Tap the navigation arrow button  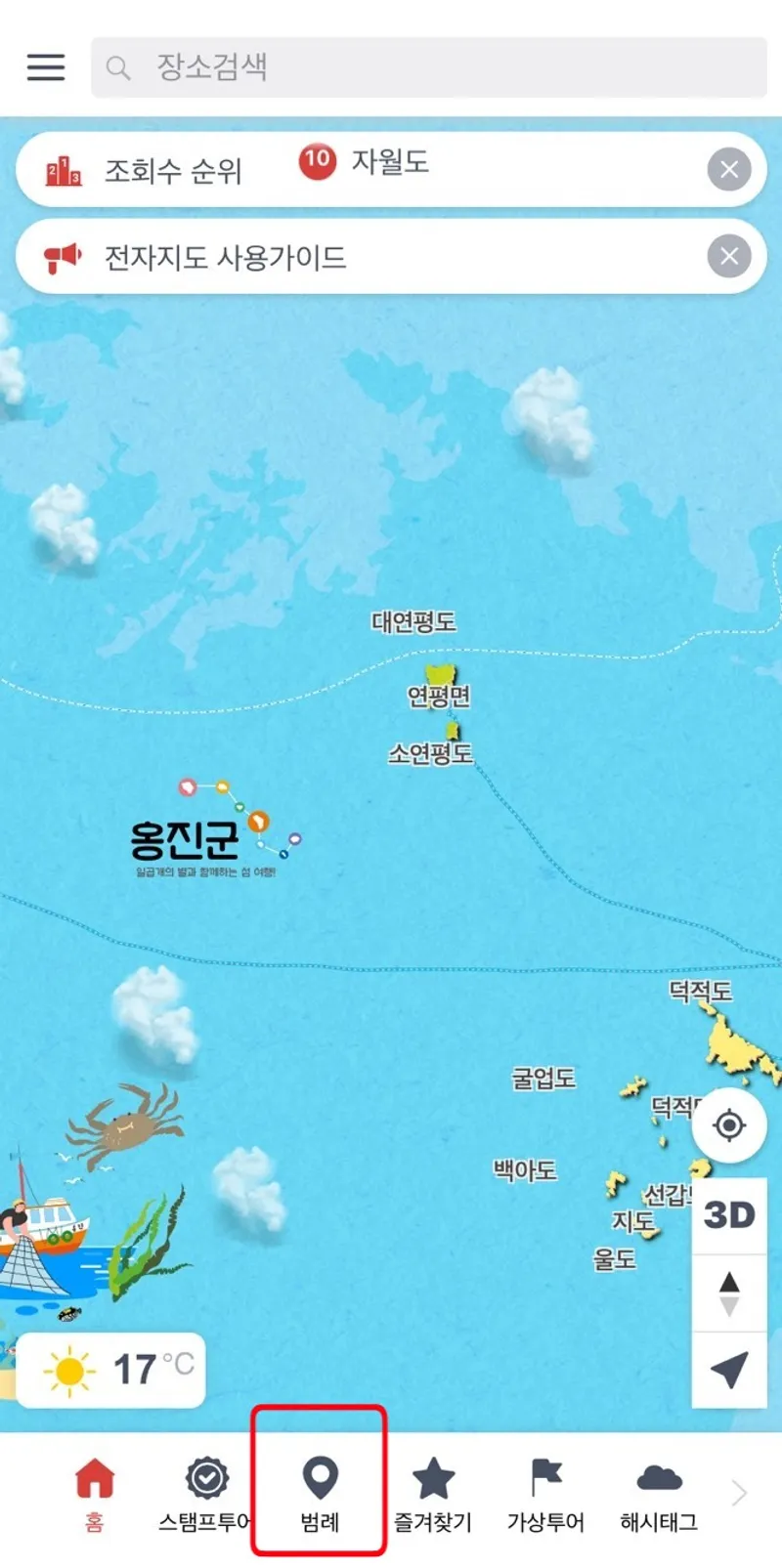729,1370
